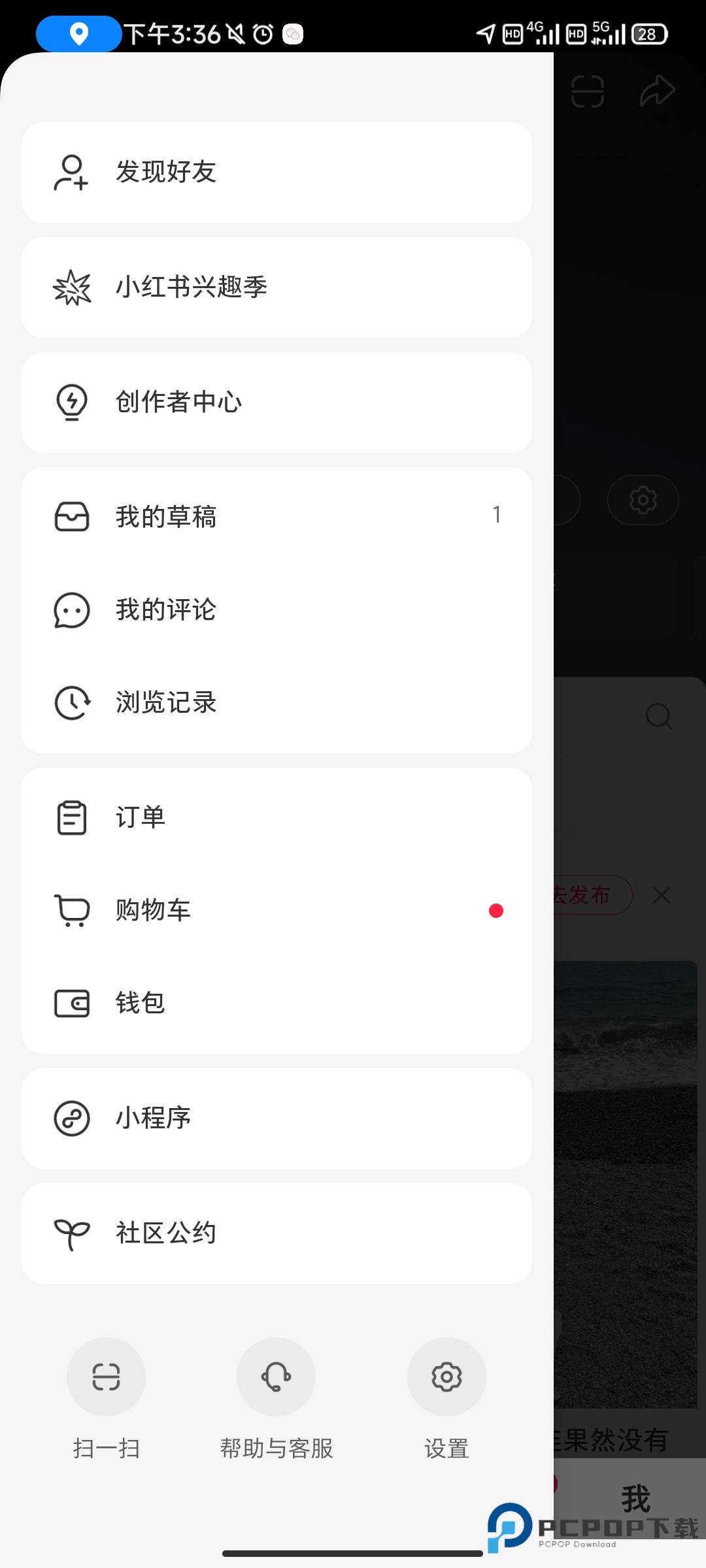Open 创作者中心 via its lightbulb icon
Image resolution: width=706 pixels, height=1568 pixels.
click(71, 402)
